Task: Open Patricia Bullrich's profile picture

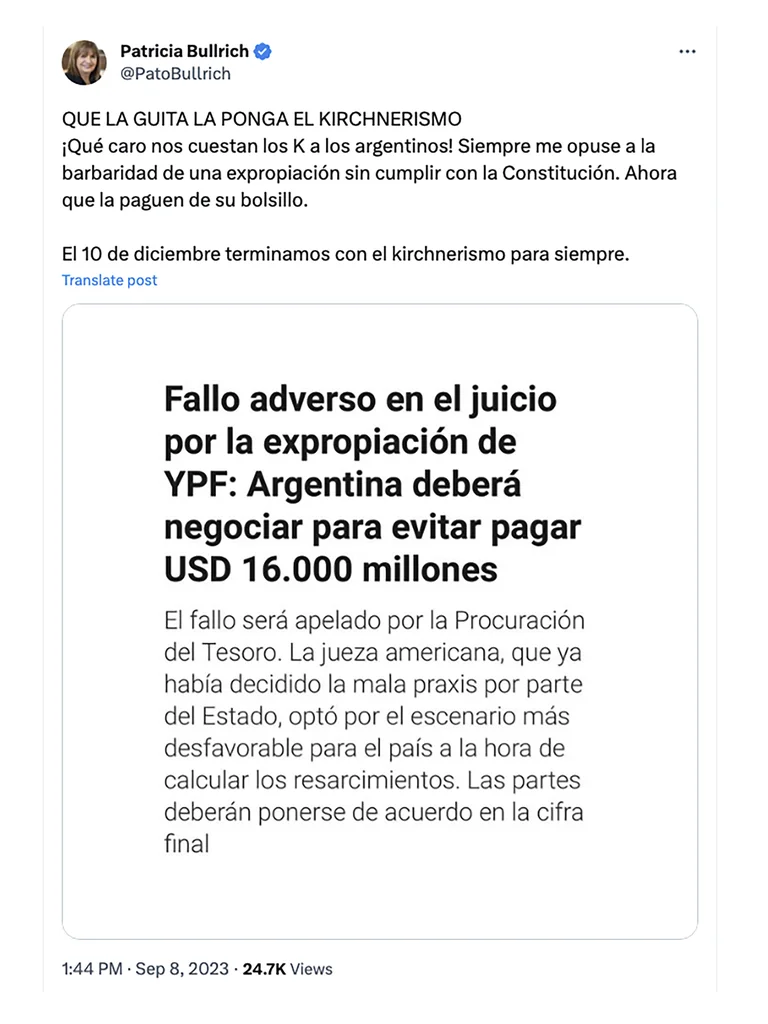Action: click(x=84, y=62)
